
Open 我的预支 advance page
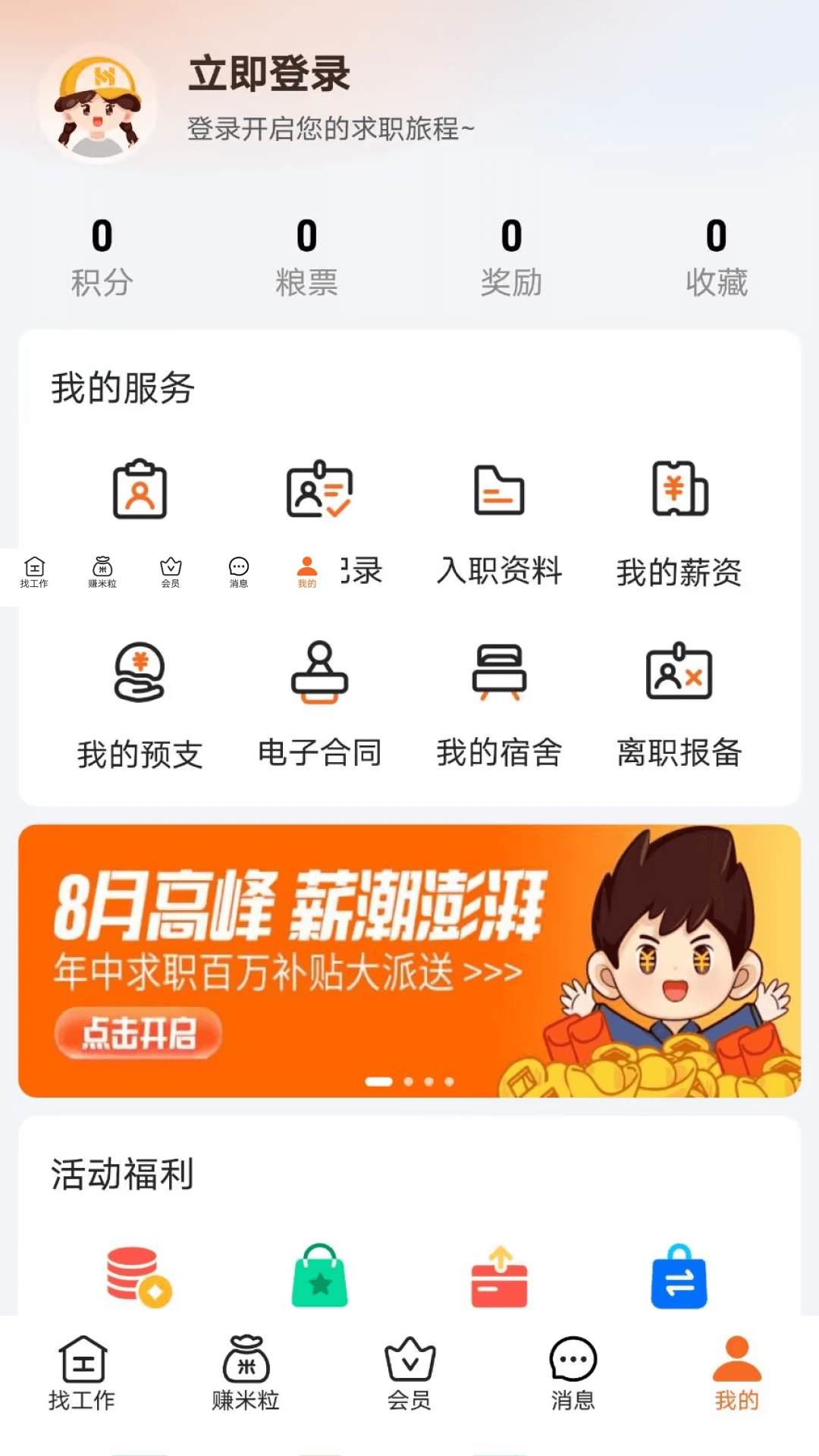tap(140, 705)
